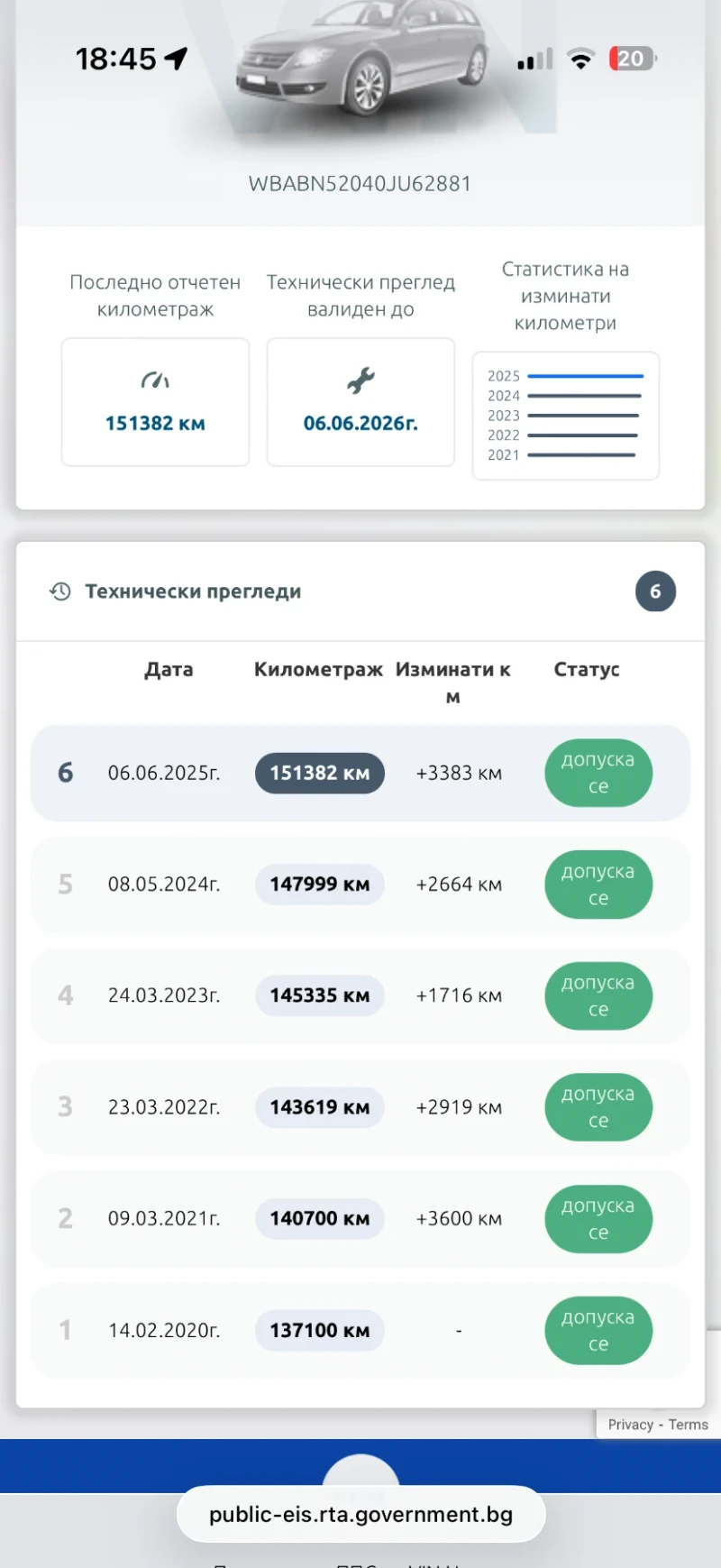Click the 2025 mileage statistics bar
This screenshot has height=1568, width=721.
586,376
